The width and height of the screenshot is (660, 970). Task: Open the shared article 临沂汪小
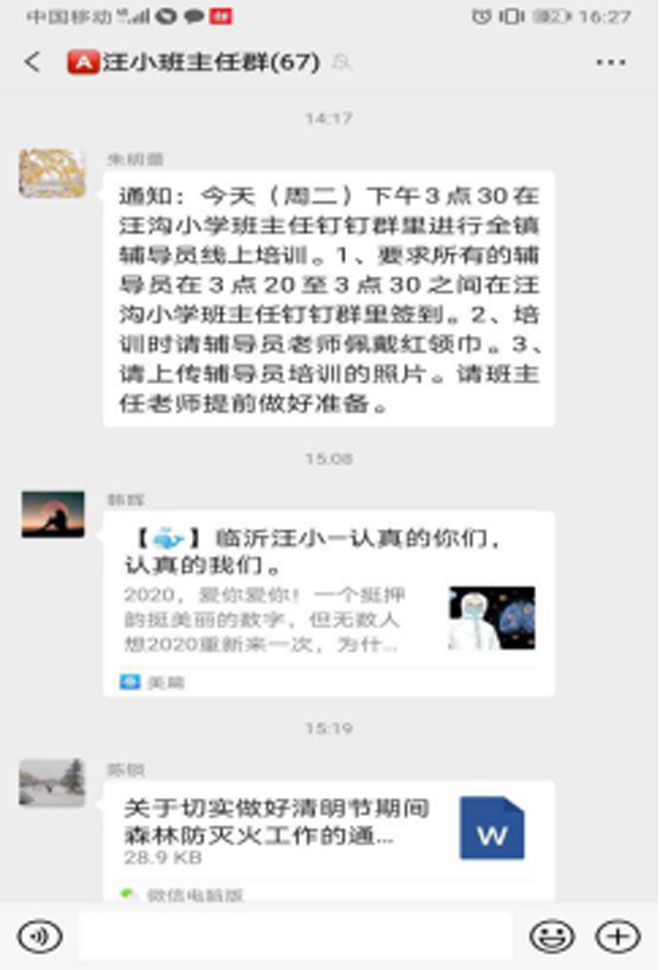click(x=328, y=600)
